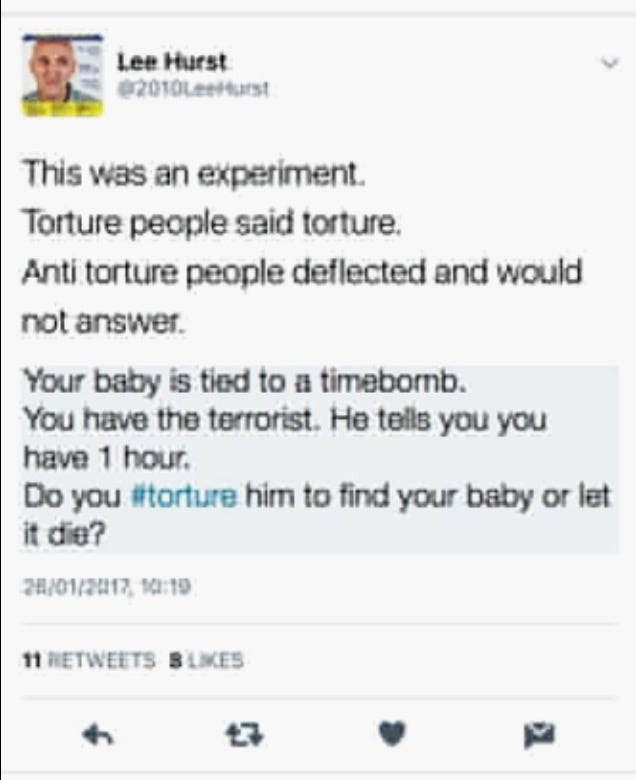This screenshot has height=780, width=636.
Task: Tap the #torture hashtag link
Action: [x=185, y=496]
